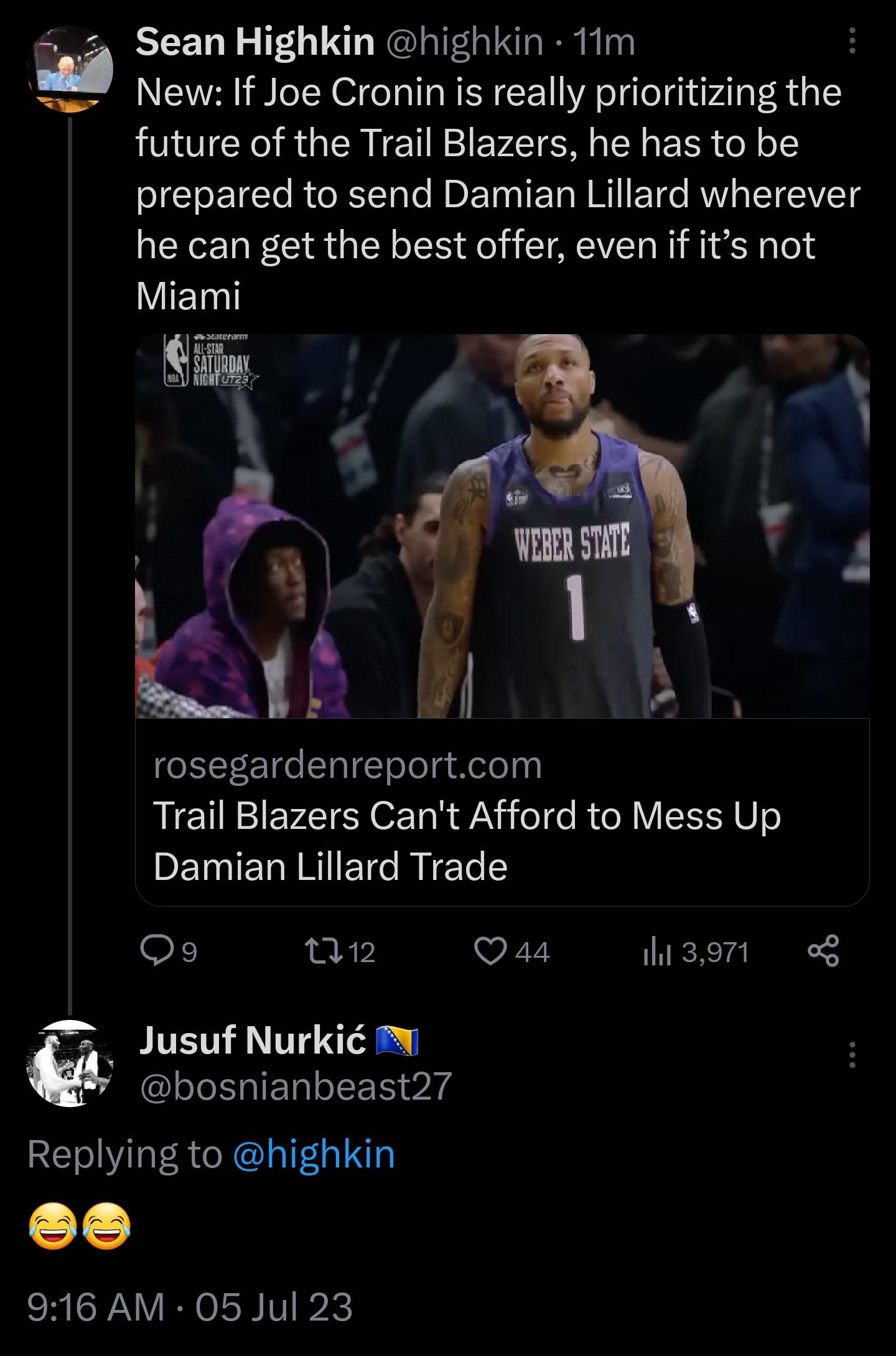Open Sean Highkin's profile picture
This screenshot has height=1356, width=896.
click(70, 70)
